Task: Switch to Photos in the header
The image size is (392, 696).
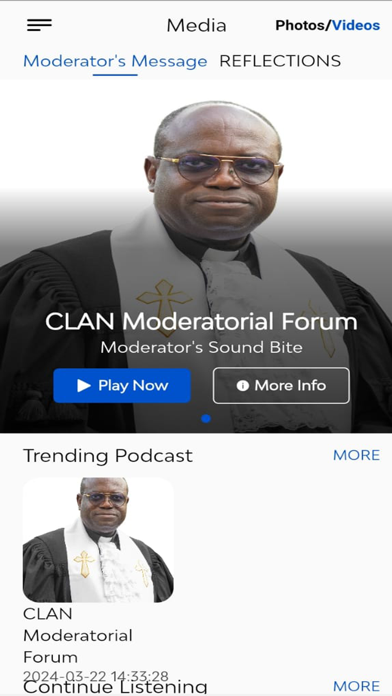Action: point(301,25)
